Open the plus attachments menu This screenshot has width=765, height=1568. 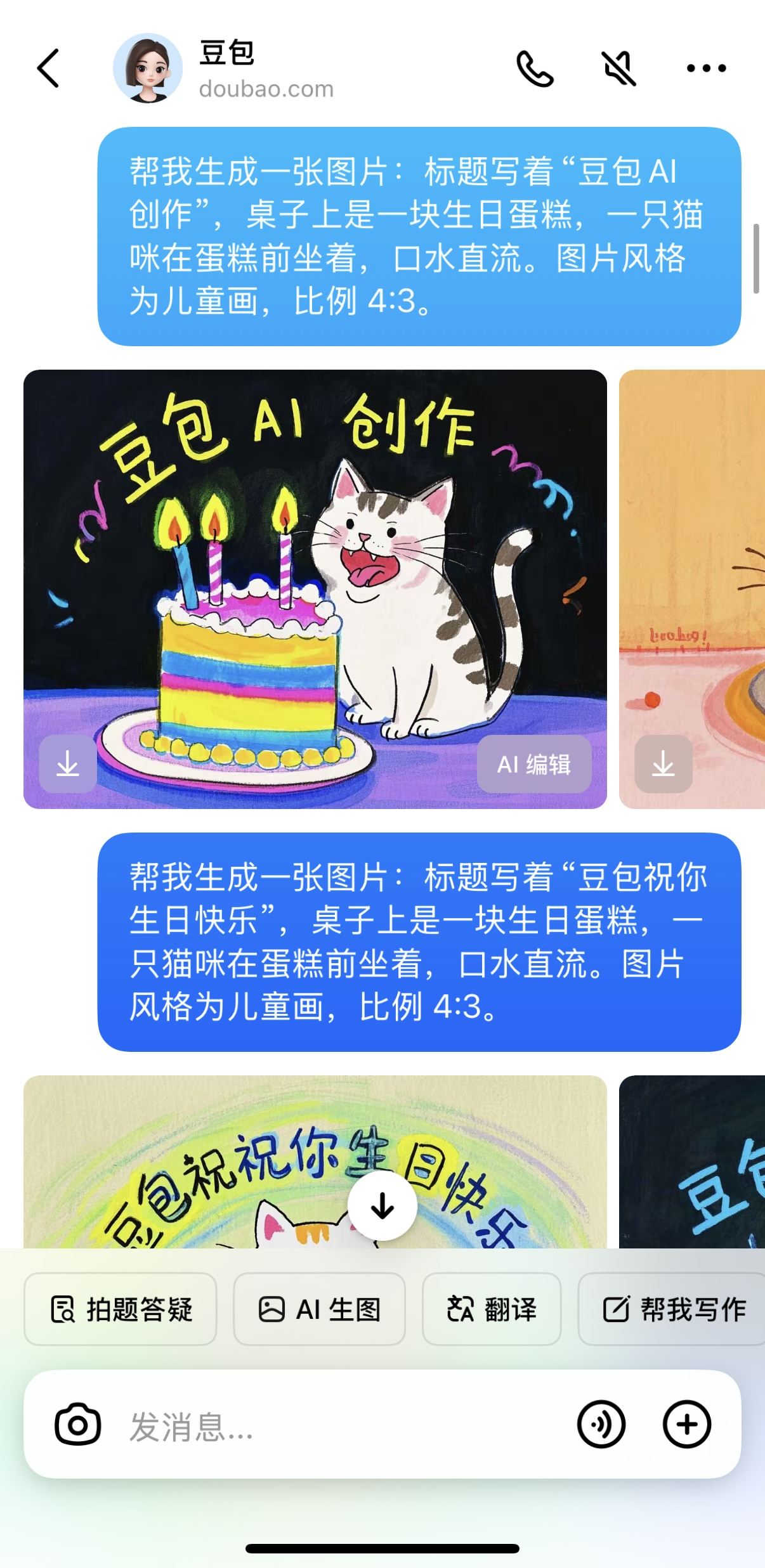tap(686, 1424)
